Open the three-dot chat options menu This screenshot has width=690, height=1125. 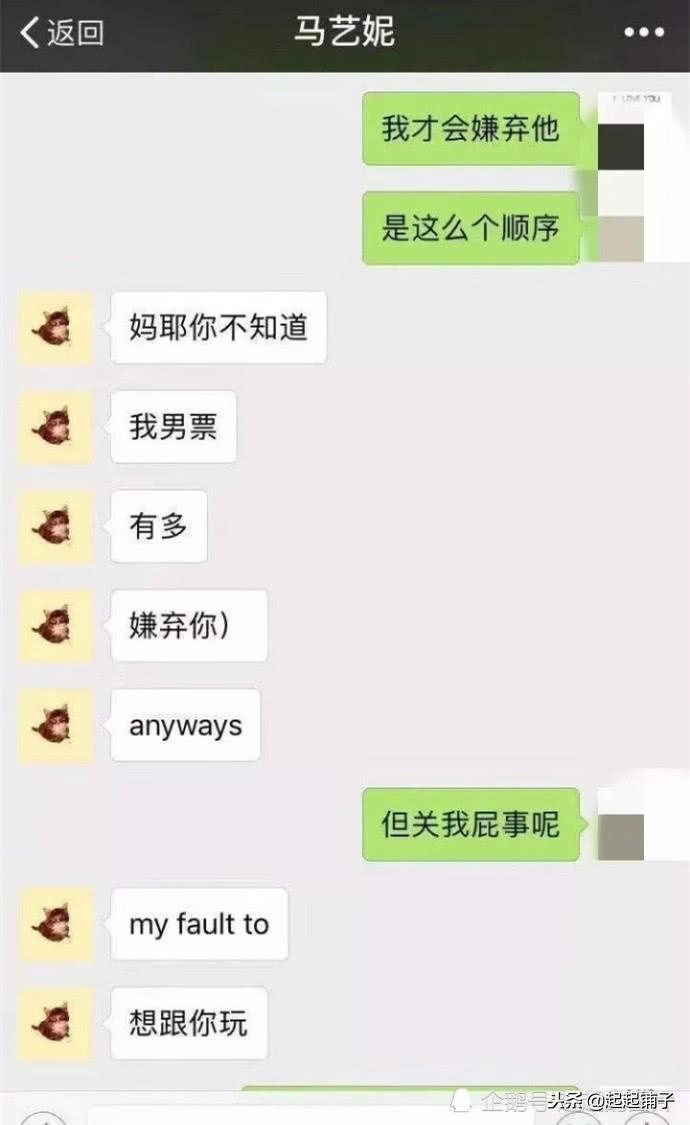coord(644,33)
